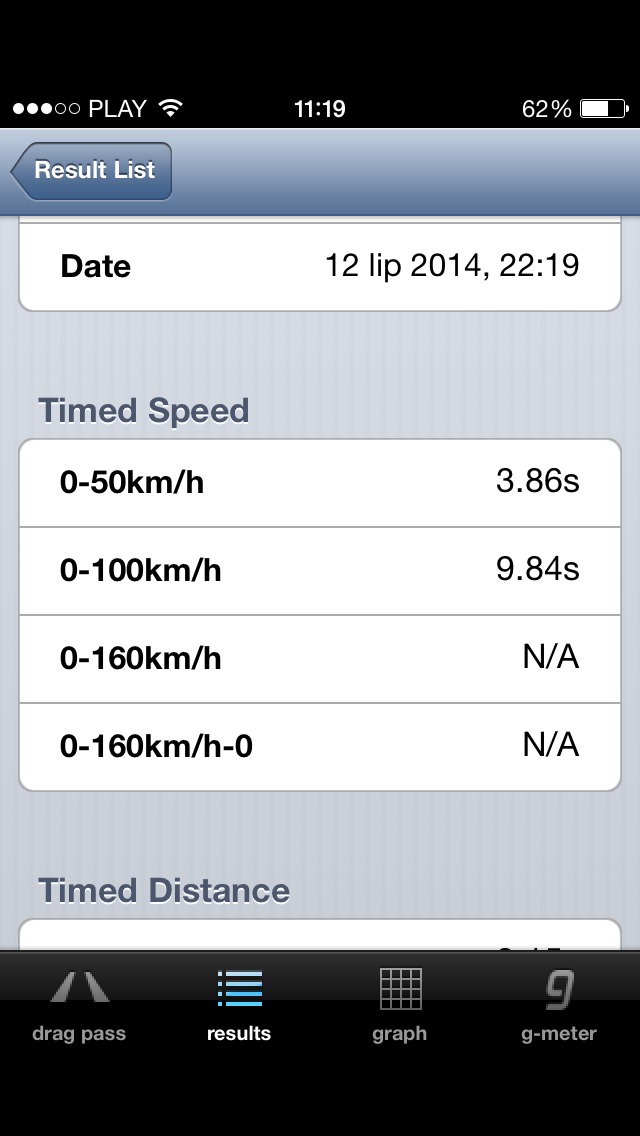Go back to Result List
Screen dimensions: 640x1136
coord(92,170)
